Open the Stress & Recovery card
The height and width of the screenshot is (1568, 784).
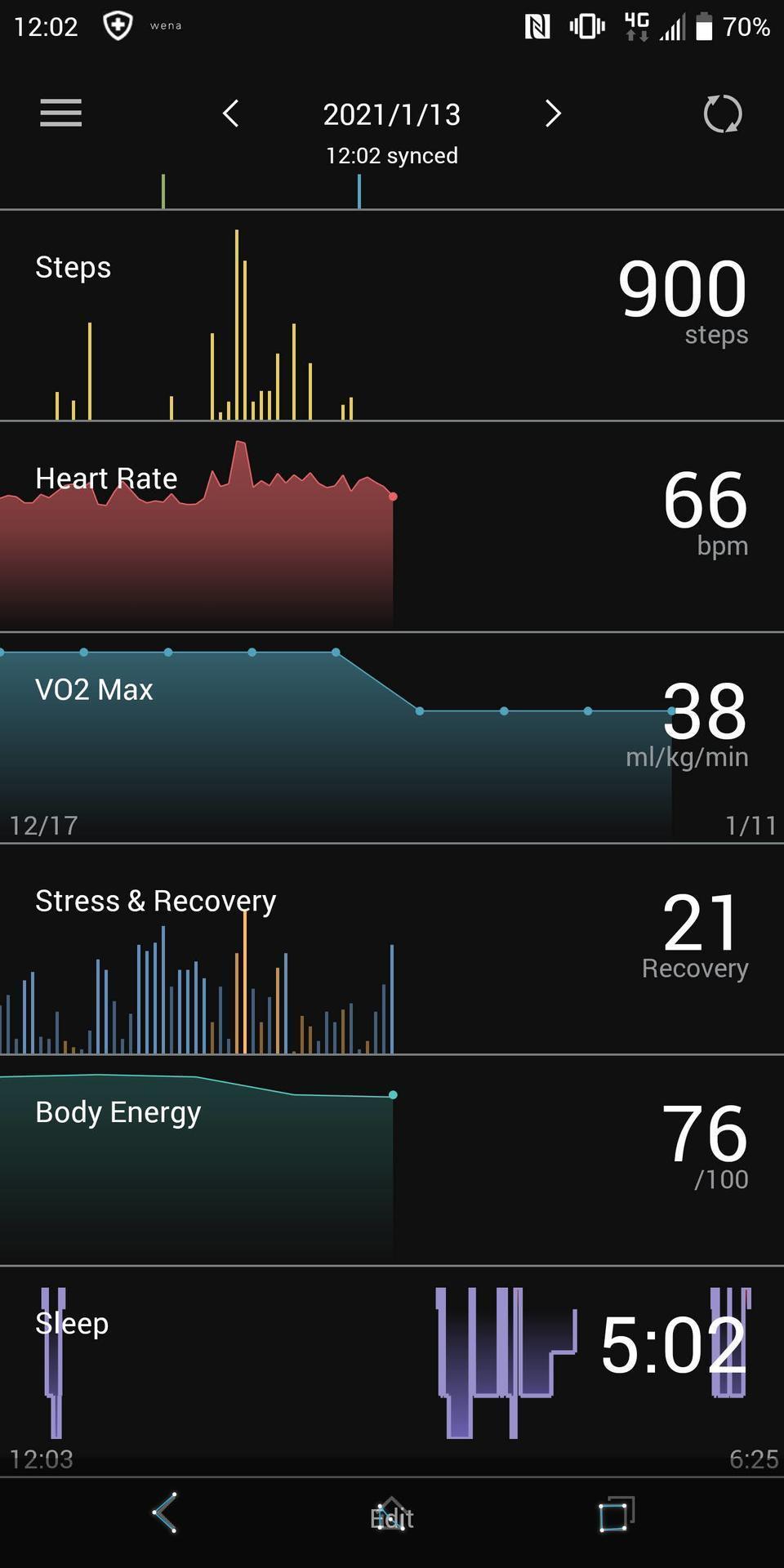tap(392, 949)
